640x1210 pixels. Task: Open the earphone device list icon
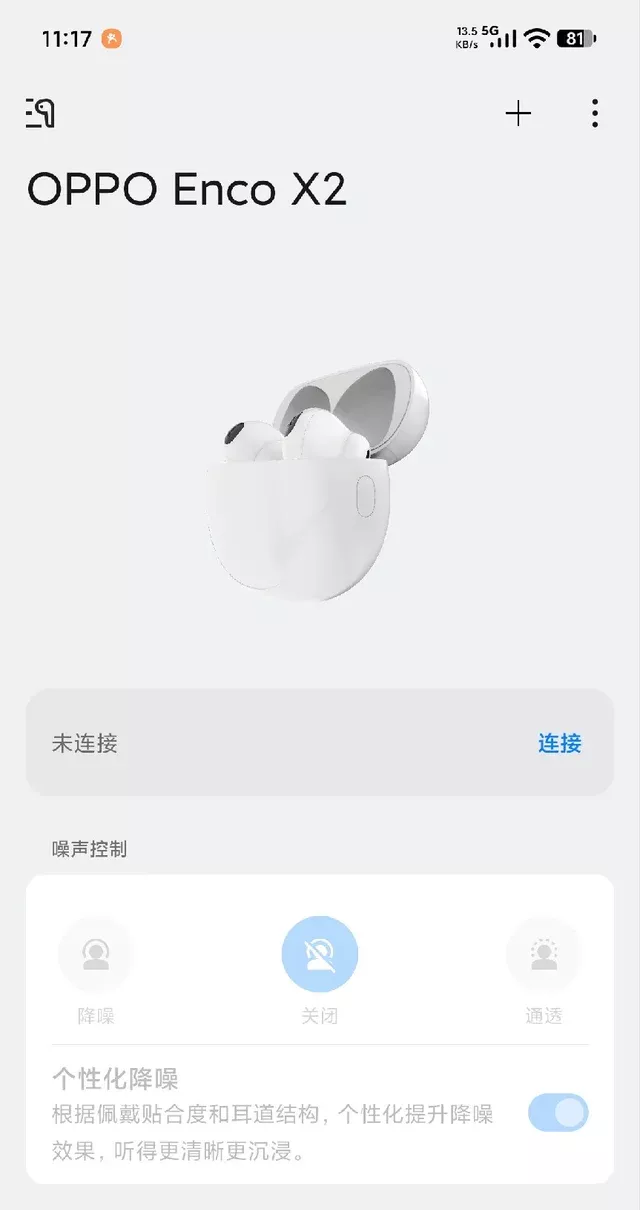click(x=40, y=114)
